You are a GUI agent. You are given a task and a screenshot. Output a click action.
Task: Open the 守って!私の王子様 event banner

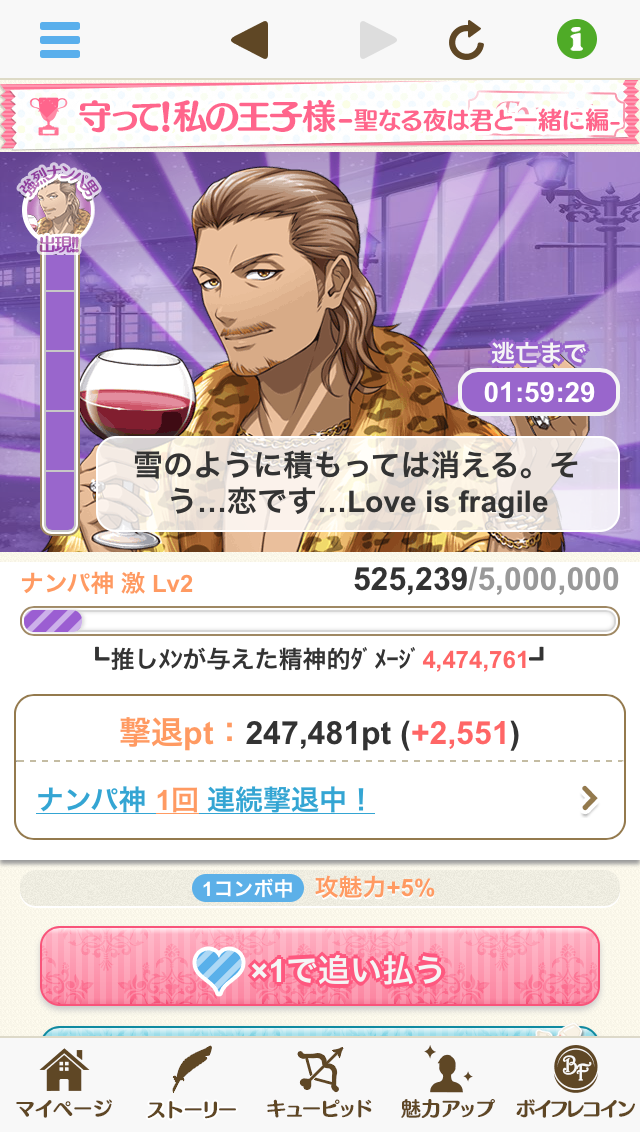[x=320, y=115]
